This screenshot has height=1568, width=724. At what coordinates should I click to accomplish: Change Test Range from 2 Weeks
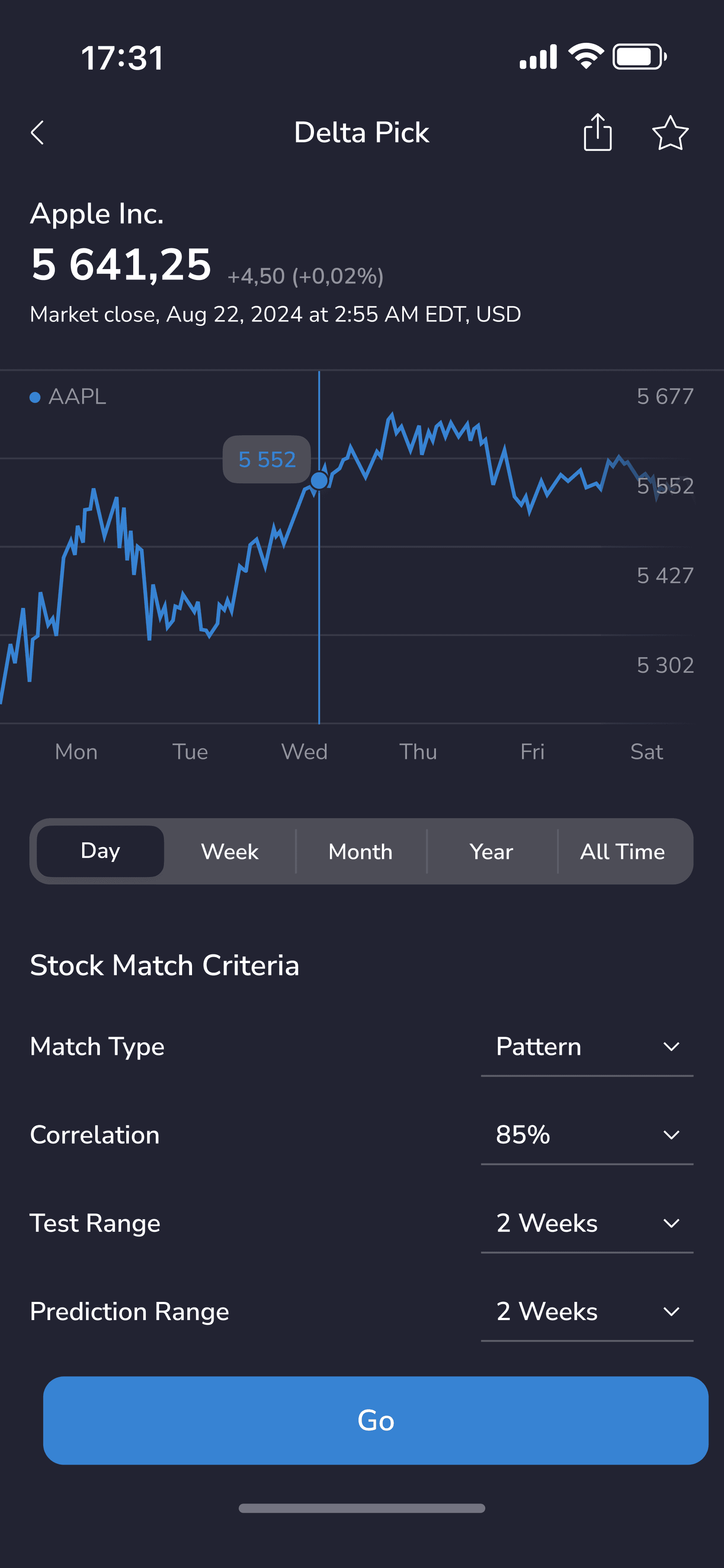586,1223
